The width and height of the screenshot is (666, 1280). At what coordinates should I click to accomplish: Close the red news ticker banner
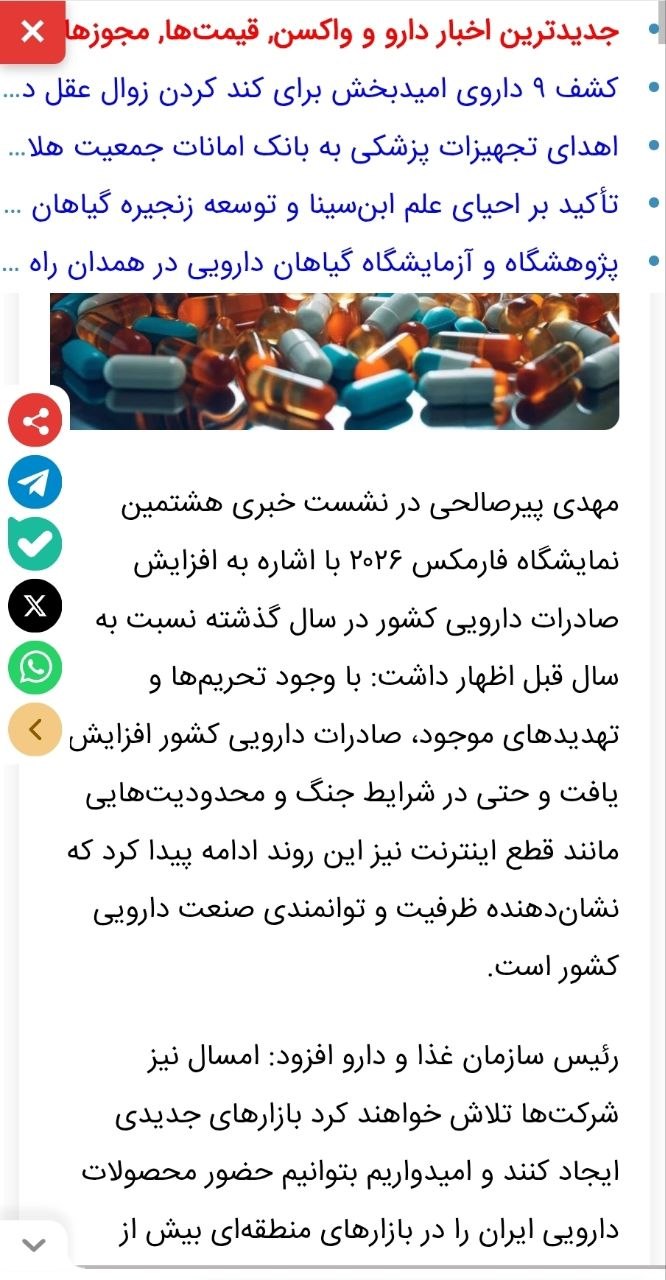pos(32,33)
